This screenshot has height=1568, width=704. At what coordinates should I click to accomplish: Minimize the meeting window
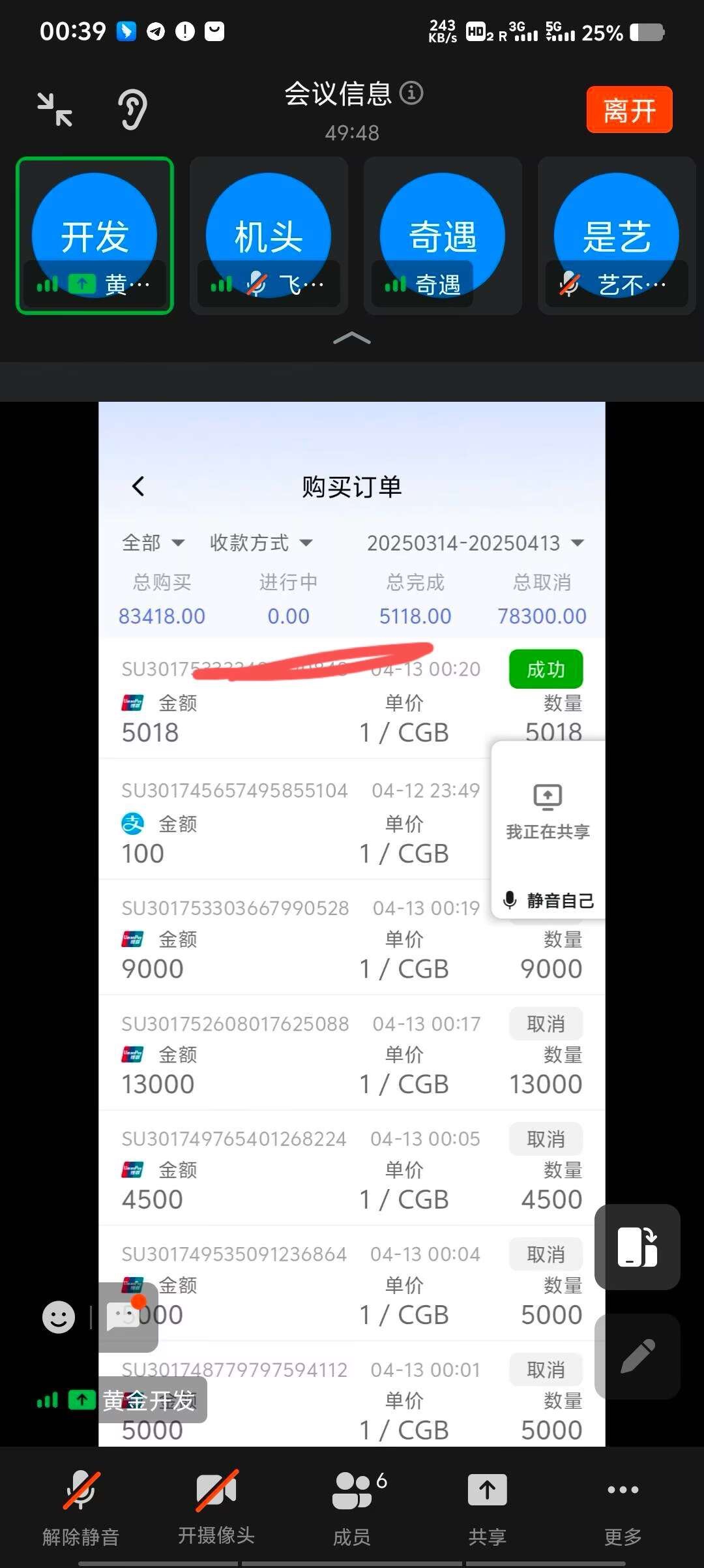[x=55, y=109]
